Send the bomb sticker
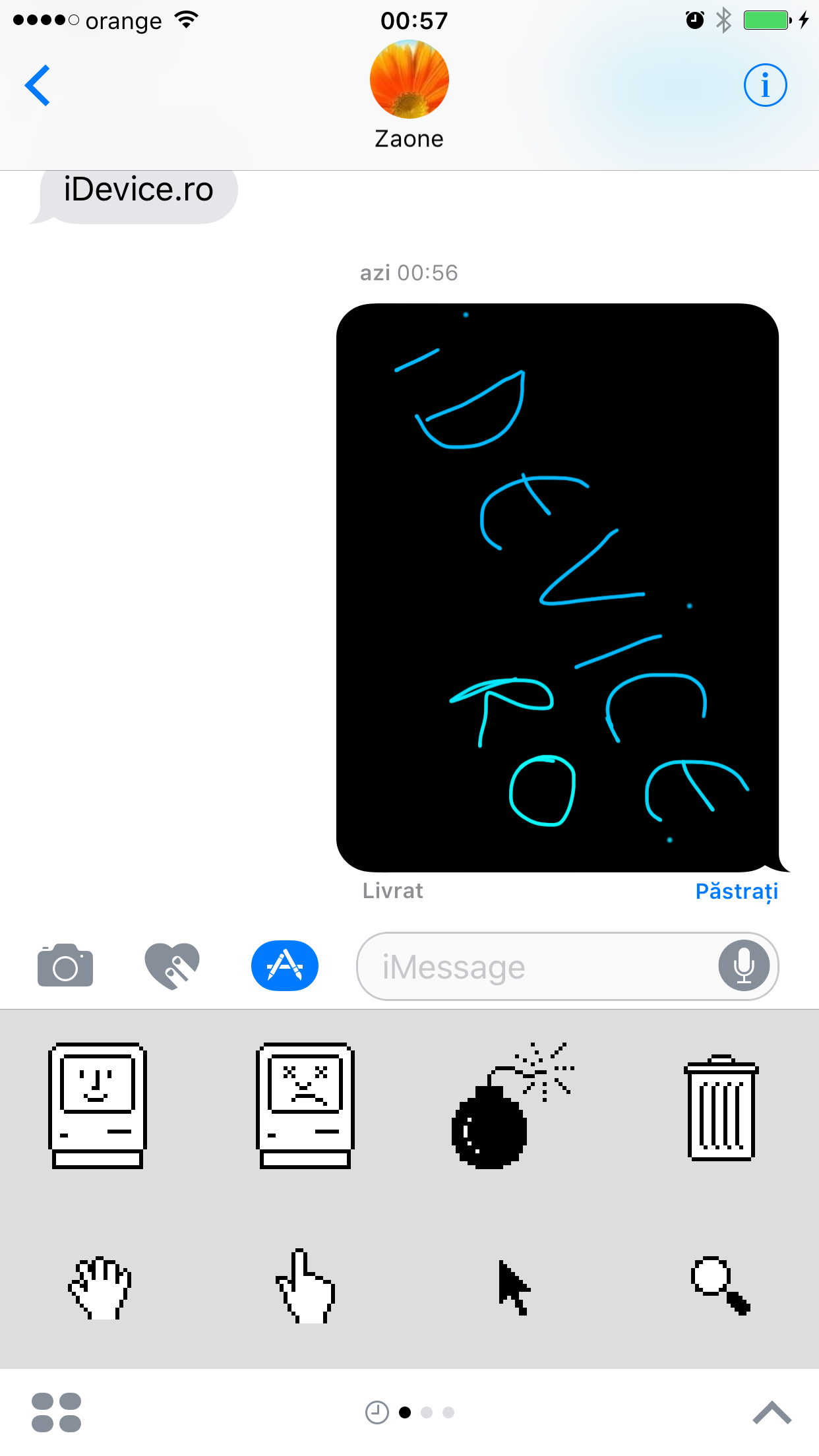The image size is (819, 1456). tap(513, 1106)
